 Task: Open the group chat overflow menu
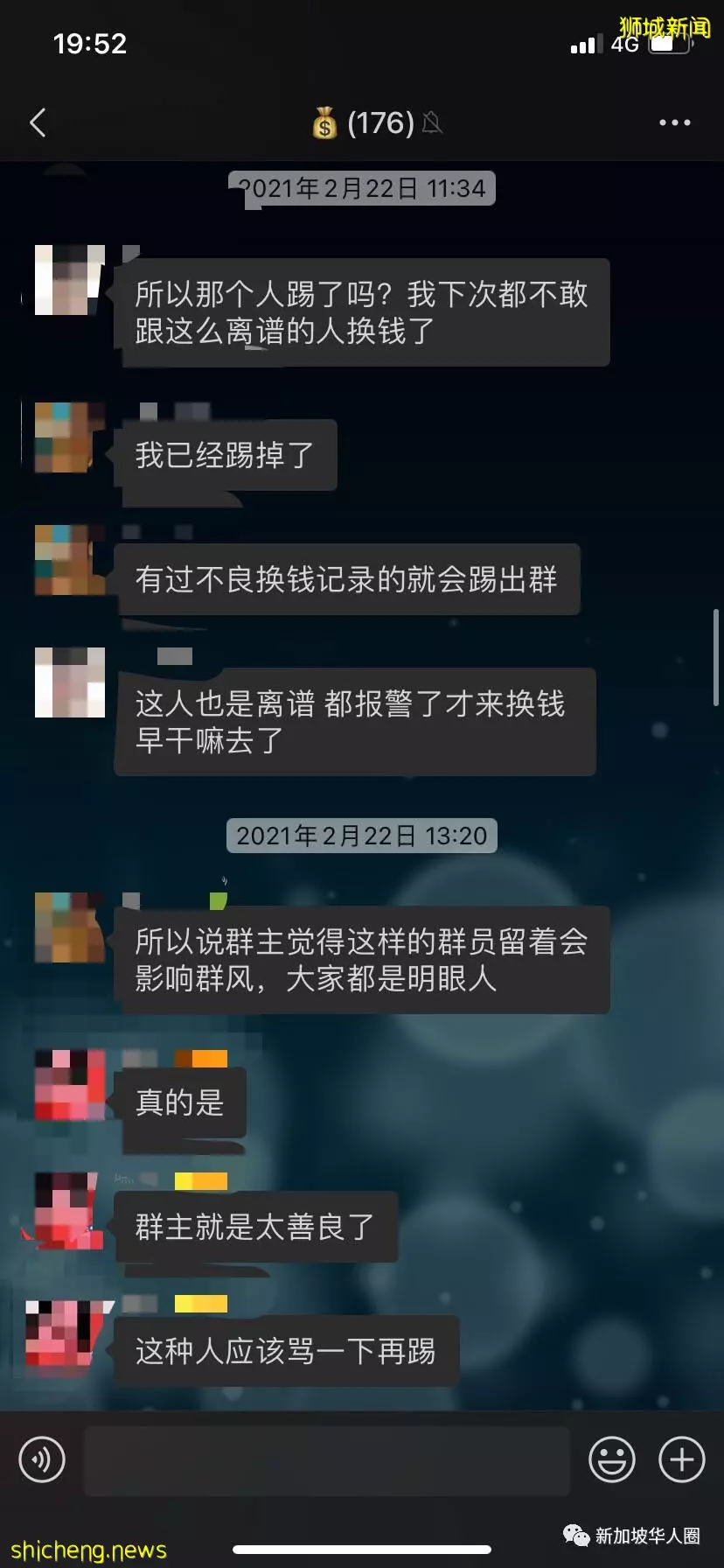point(674,122)
